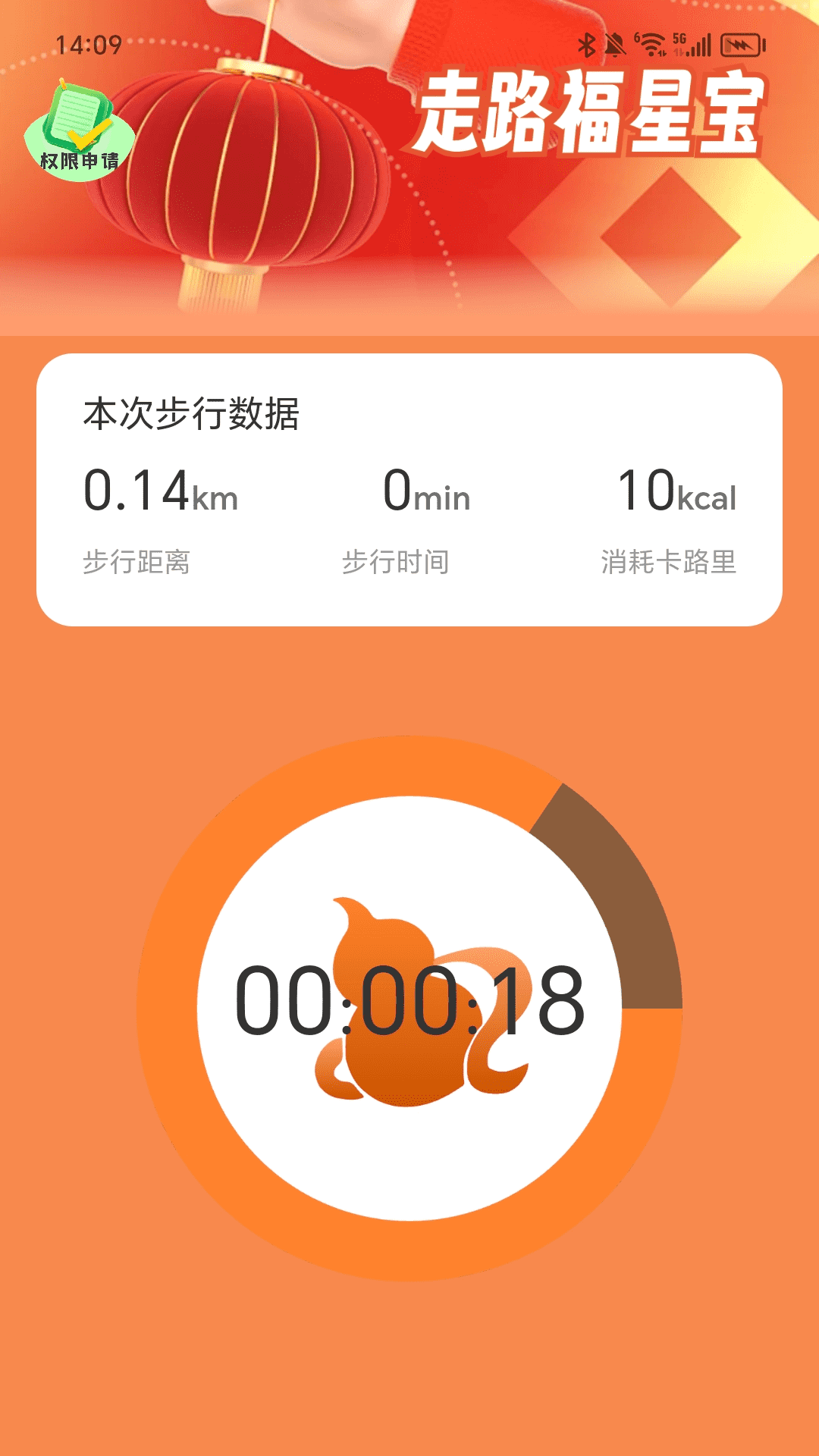Tap the circular walking timer

pyautogui.click(x=409, y=1008)
